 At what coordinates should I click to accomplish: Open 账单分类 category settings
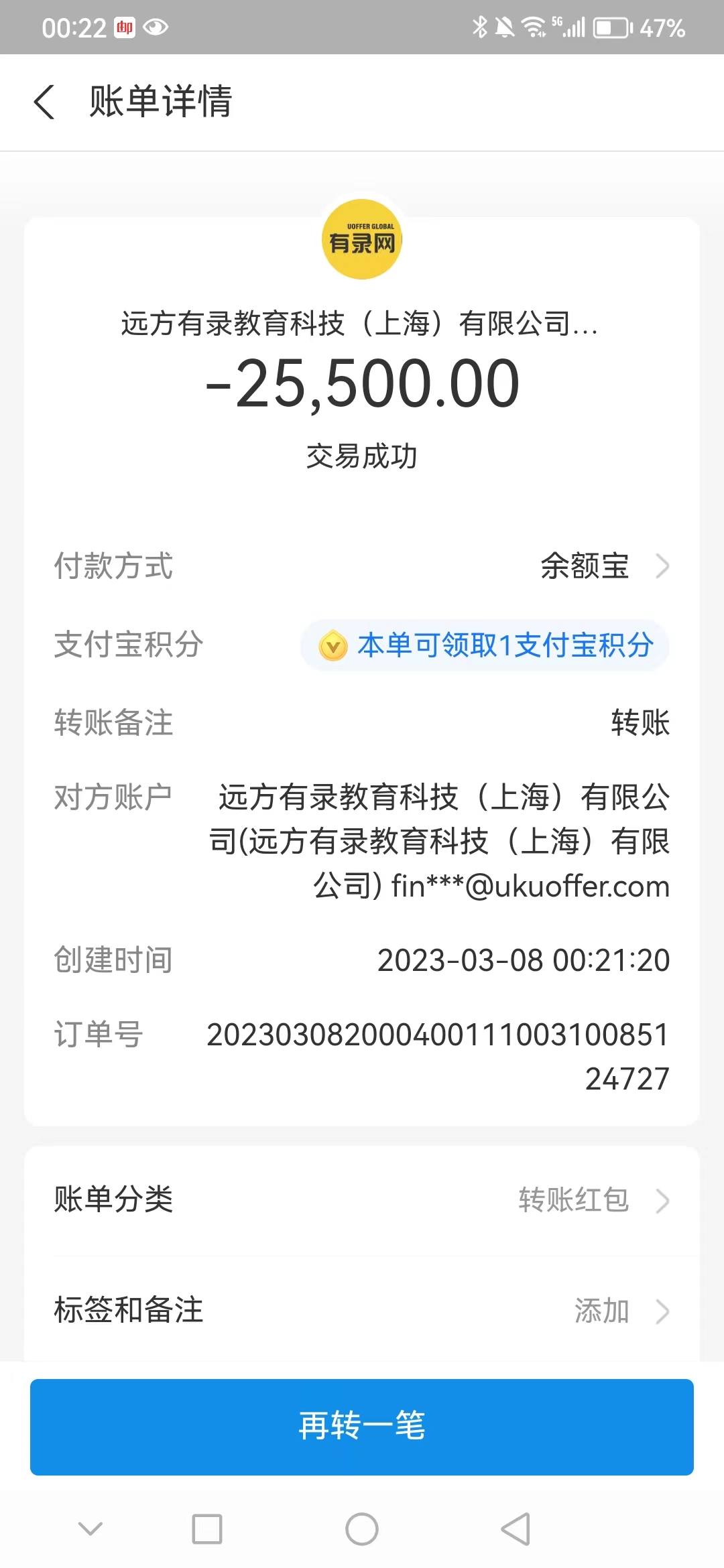coord(362,1199)
